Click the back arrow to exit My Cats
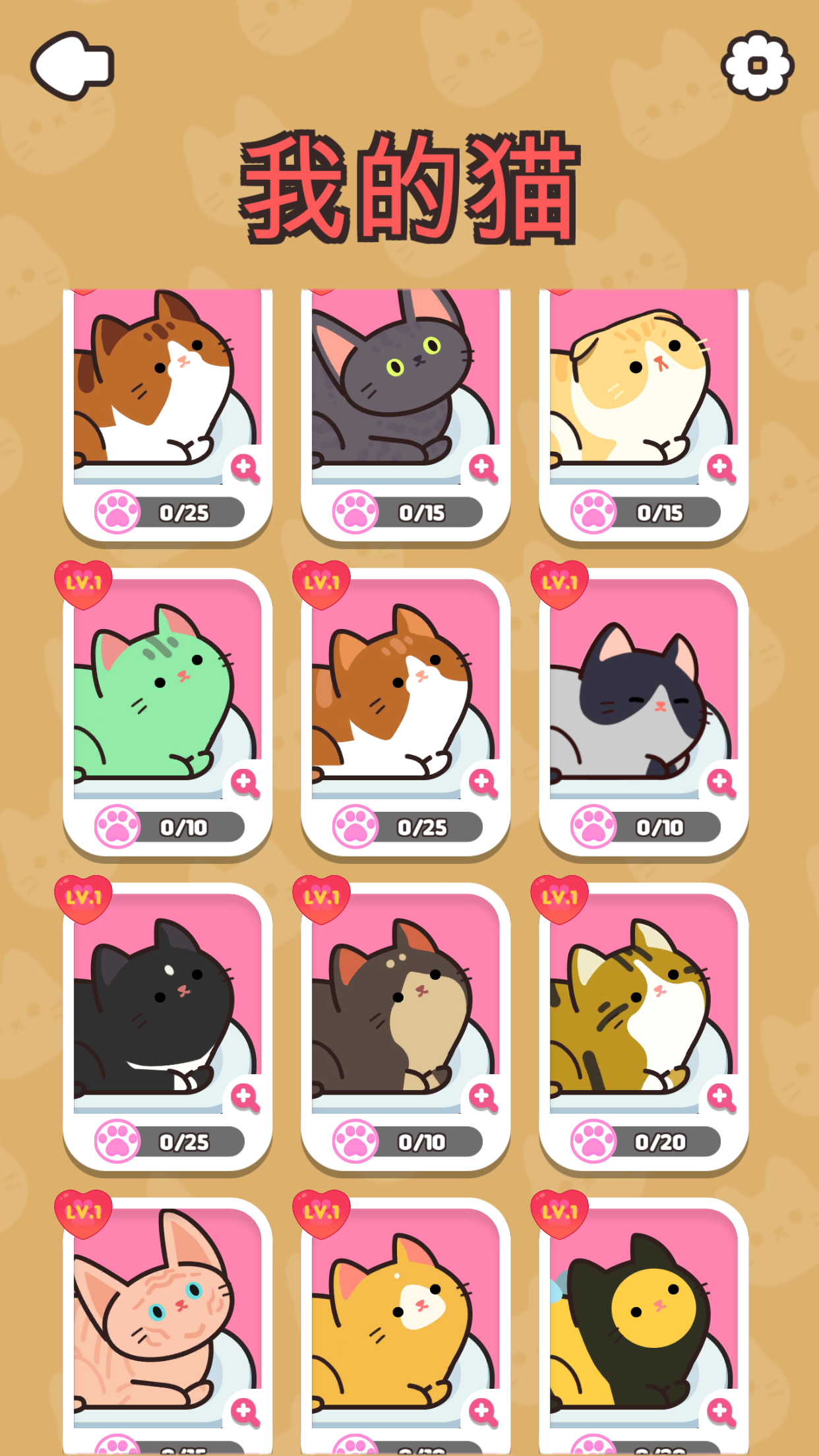This screenshot has width=819, height=1456. 73,66
